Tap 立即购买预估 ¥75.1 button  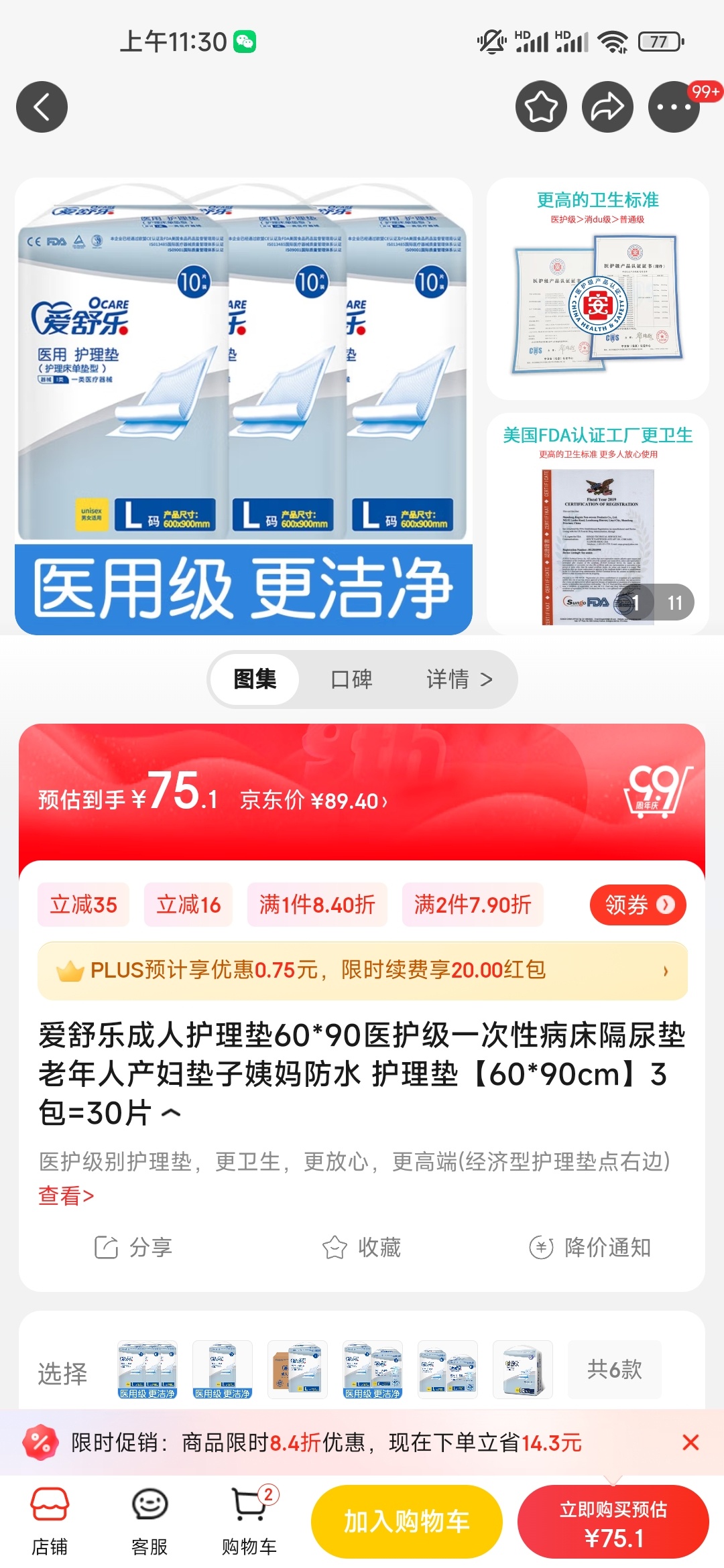[x=613, y=1522]
